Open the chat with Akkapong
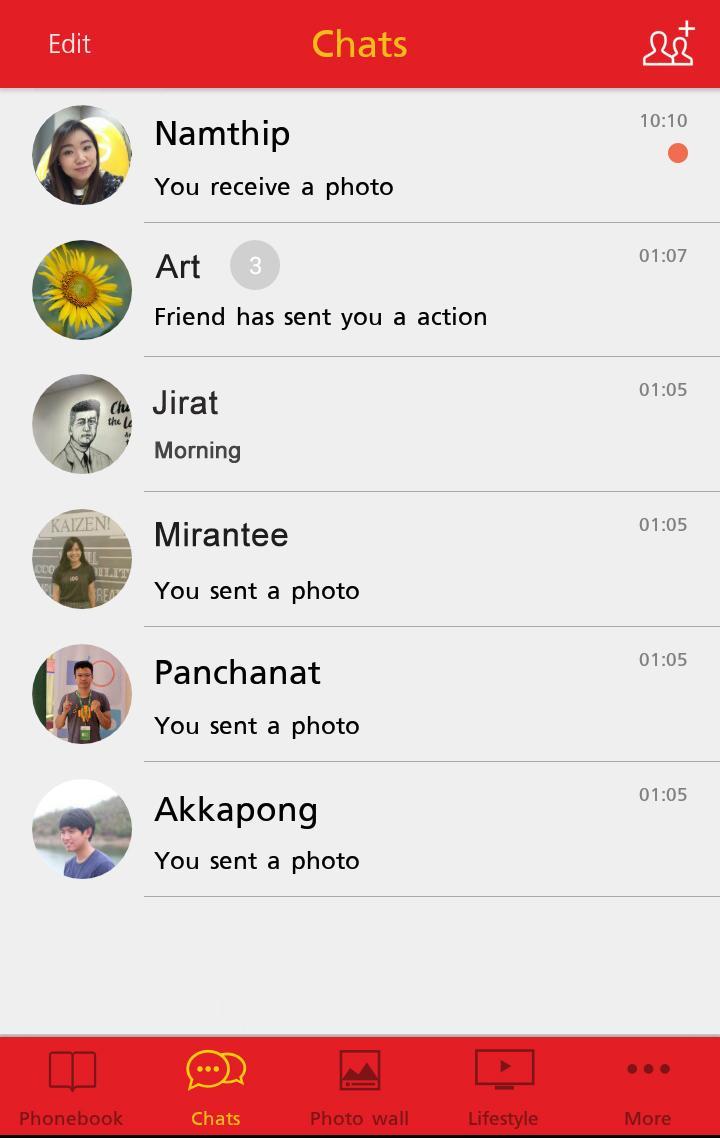Image resolution: width=720 pixels, height=1138 pixels. [x=400, y=830]
